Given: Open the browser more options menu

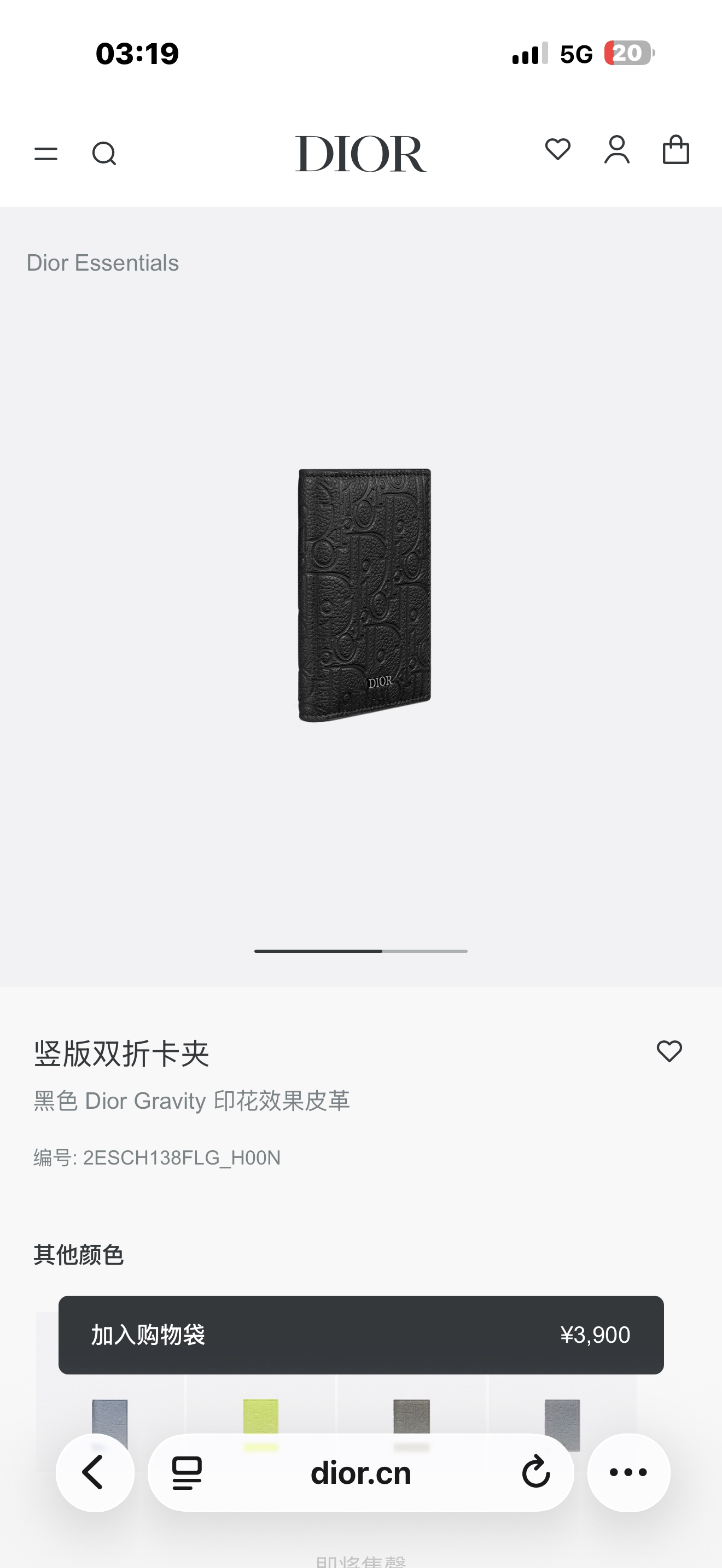Looking at the screenshot, I should coord(628,1473).
